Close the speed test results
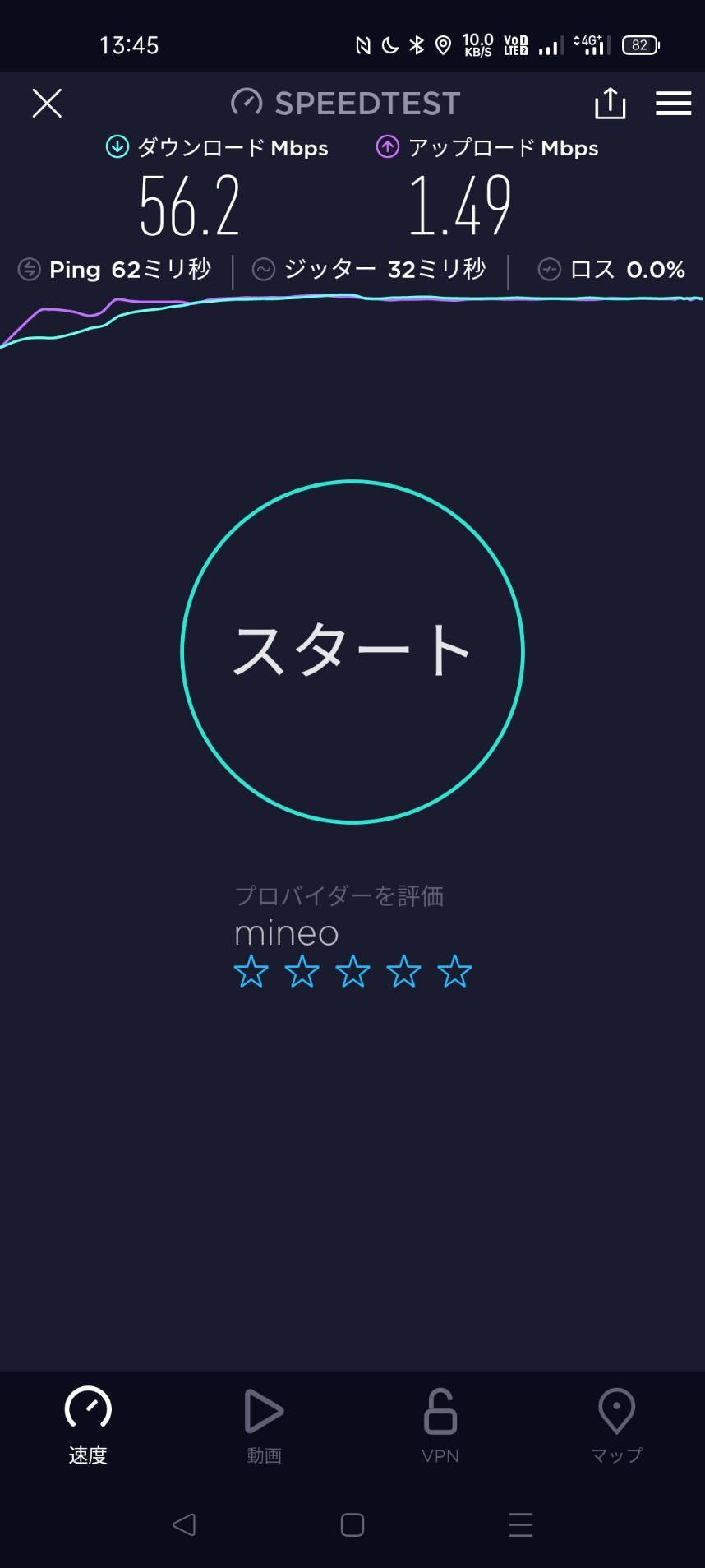 47,104
